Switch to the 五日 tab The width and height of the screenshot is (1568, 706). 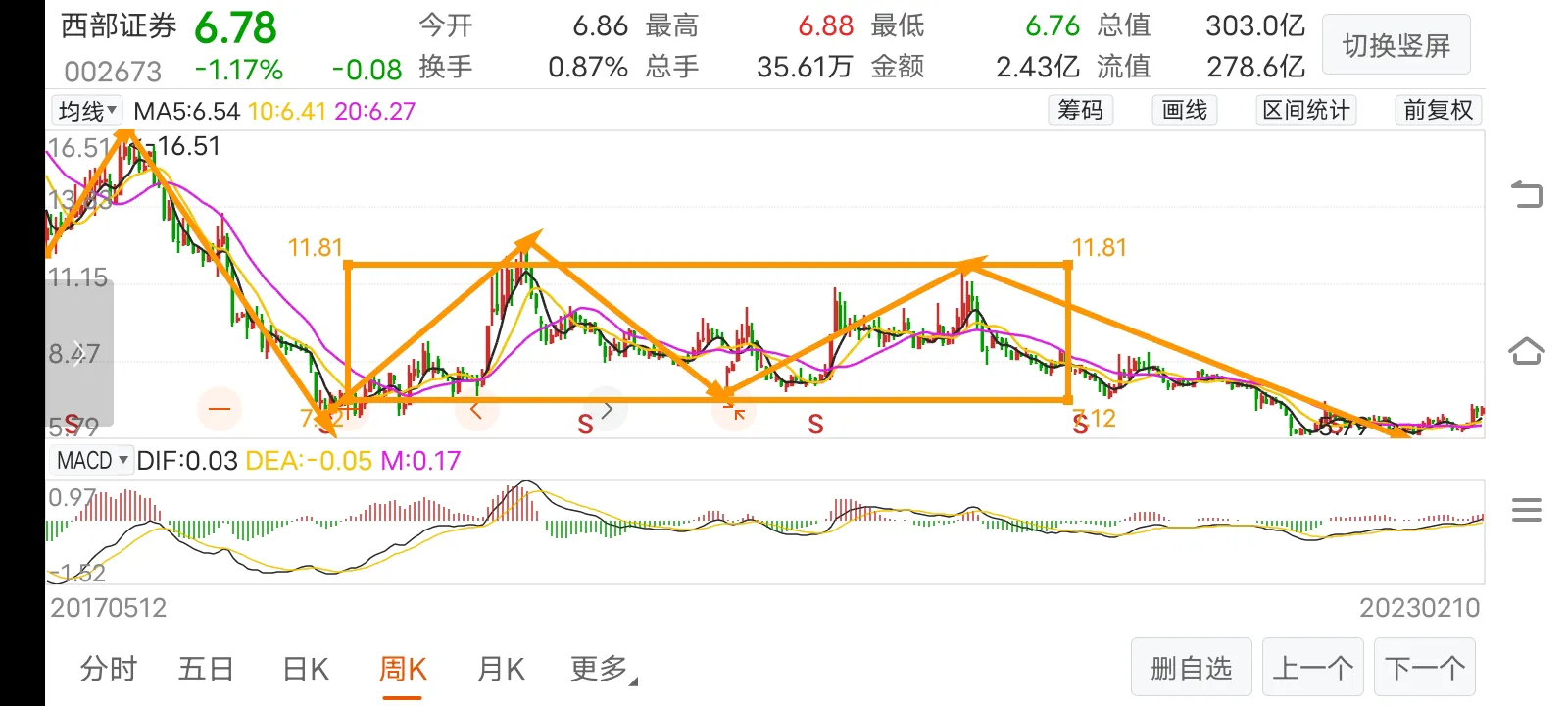click(x=206, y=669)
